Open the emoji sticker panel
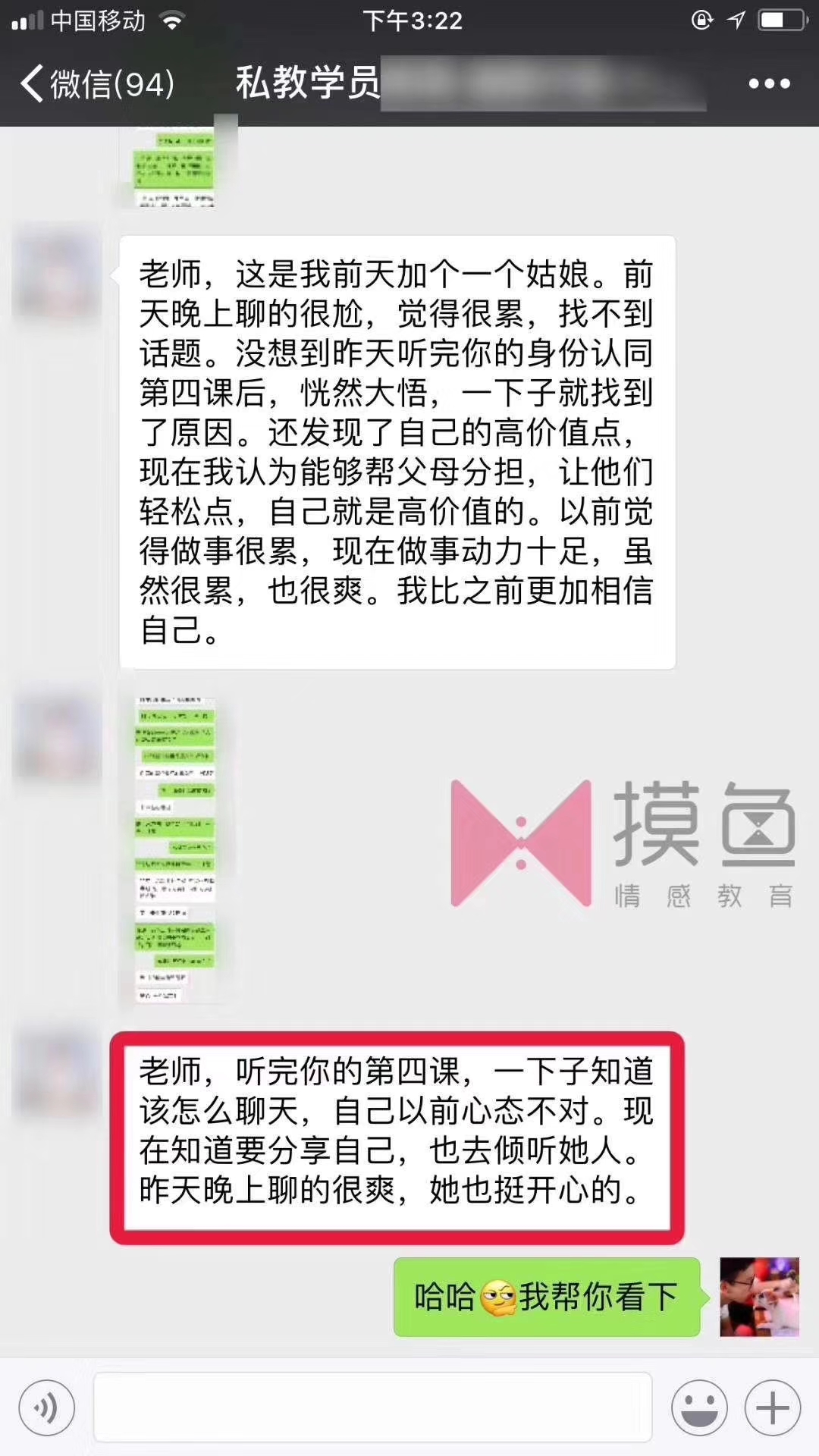819x1456 pixels. click(699, 1408)
